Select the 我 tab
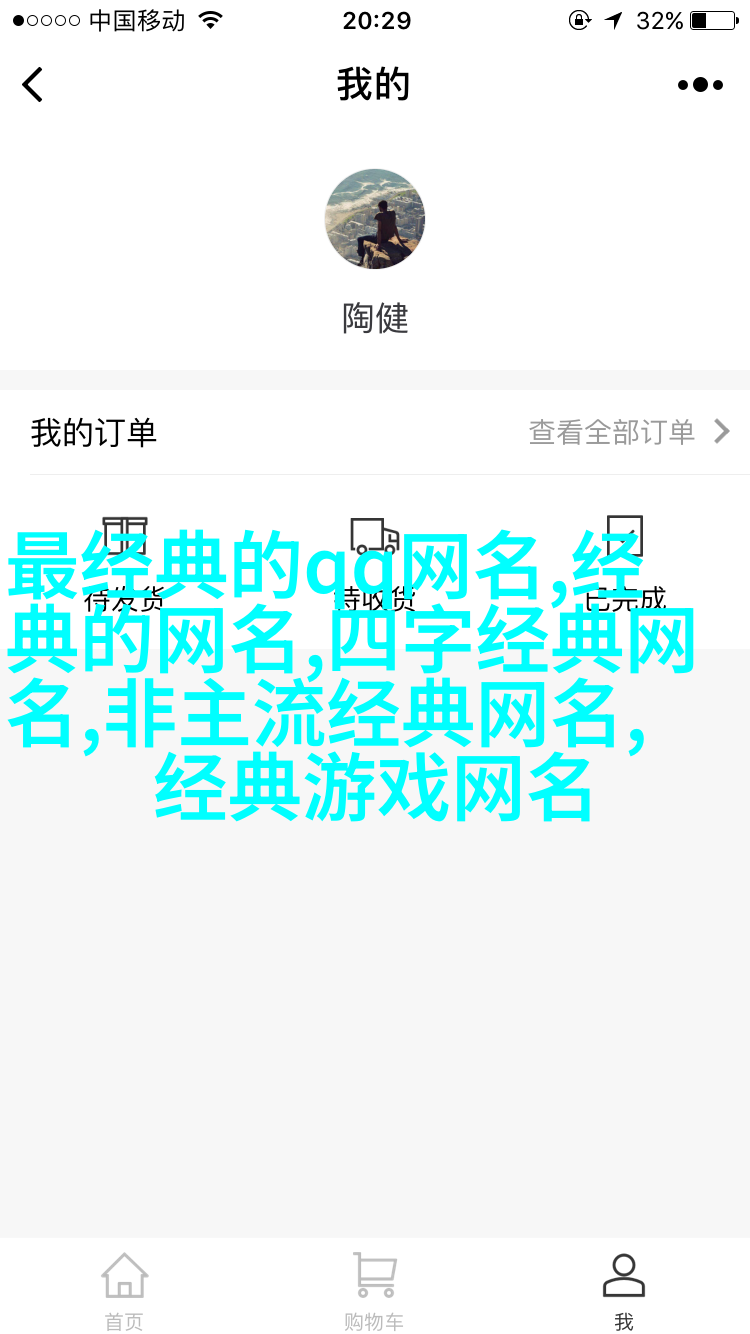Image resolution: width=750 pixels, height=1334 pixels. coord(624,1290)
